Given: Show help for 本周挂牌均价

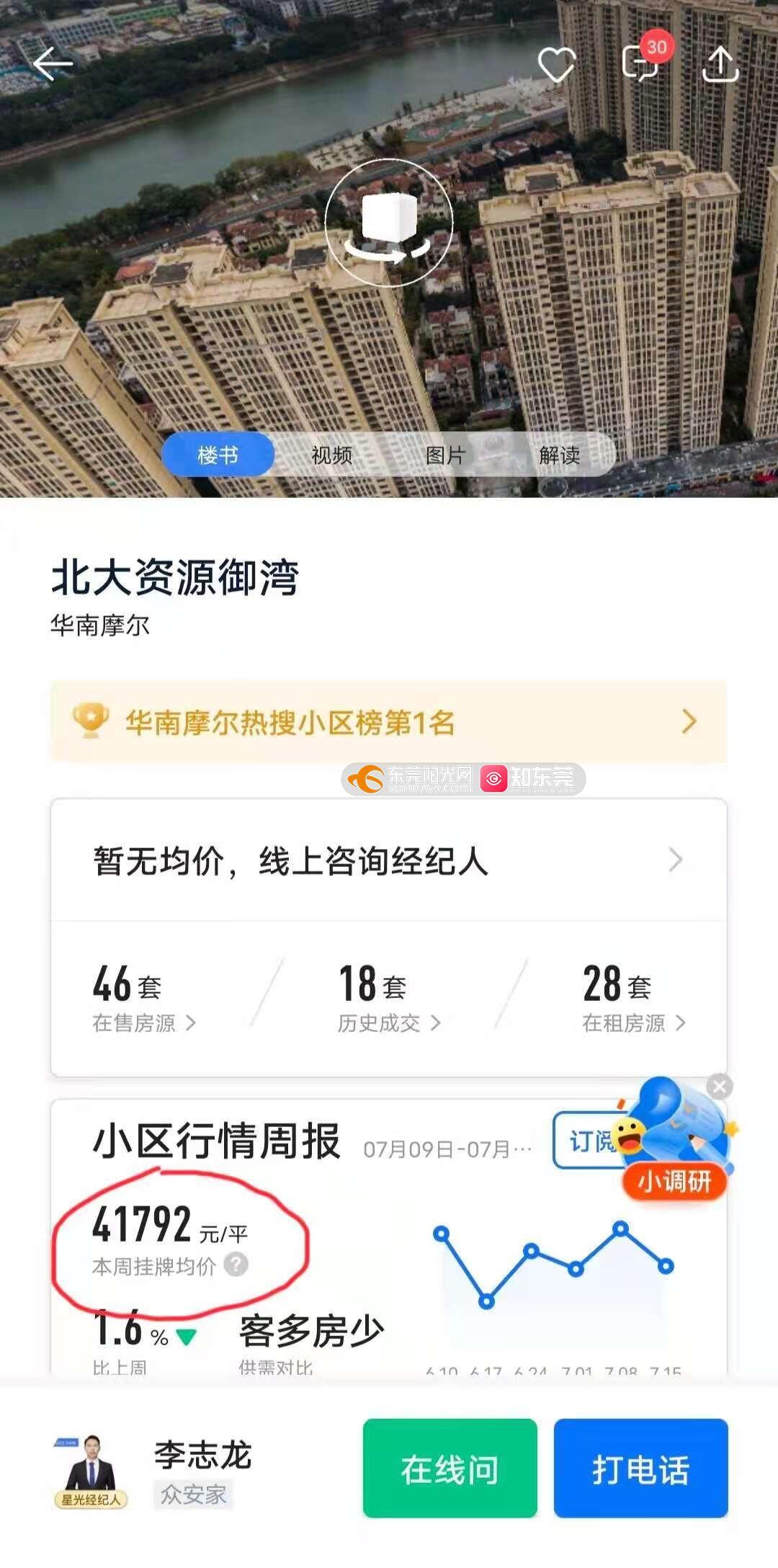Looking at the screenshot, I should pos(236,1264).
